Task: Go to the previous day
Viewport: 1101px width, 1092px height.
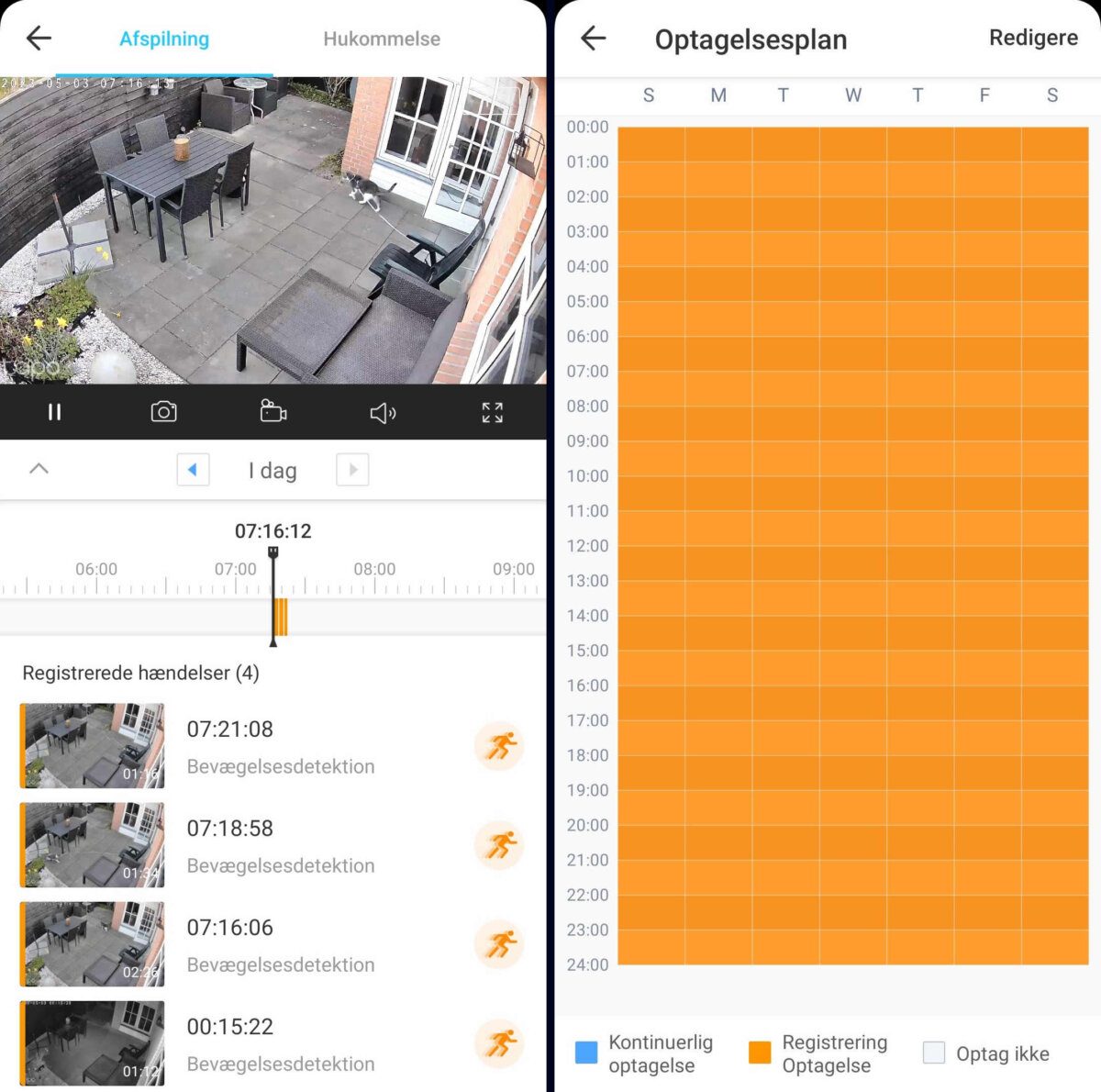Action: point(193,470)
